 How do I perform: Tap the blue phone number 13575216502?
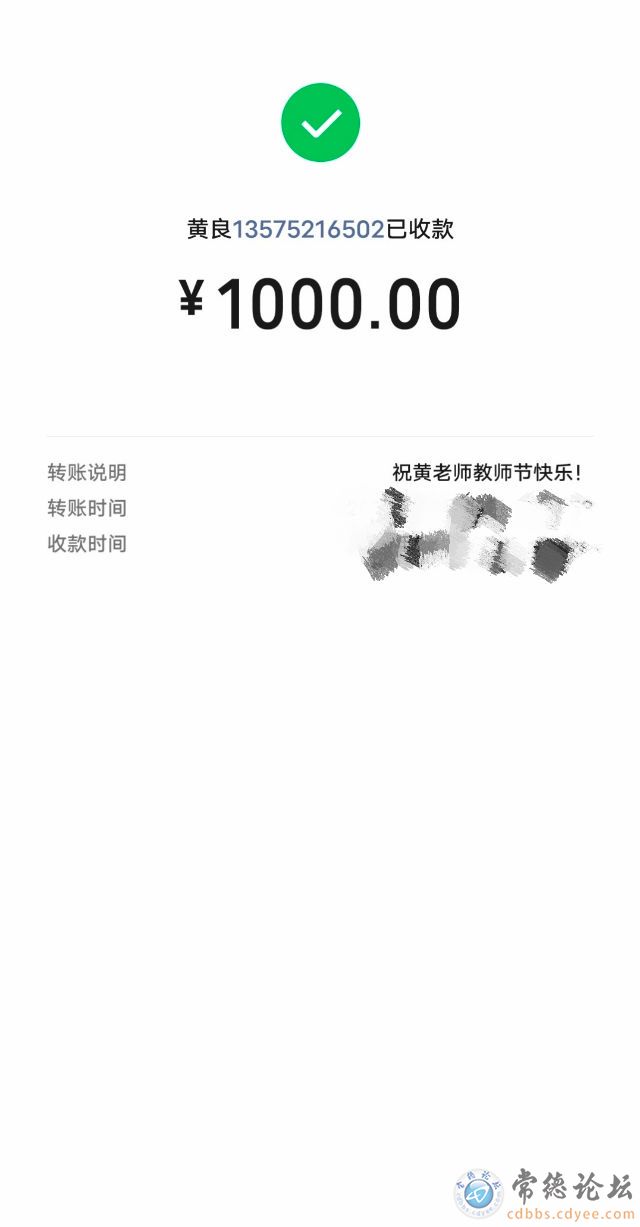[308, 230]
